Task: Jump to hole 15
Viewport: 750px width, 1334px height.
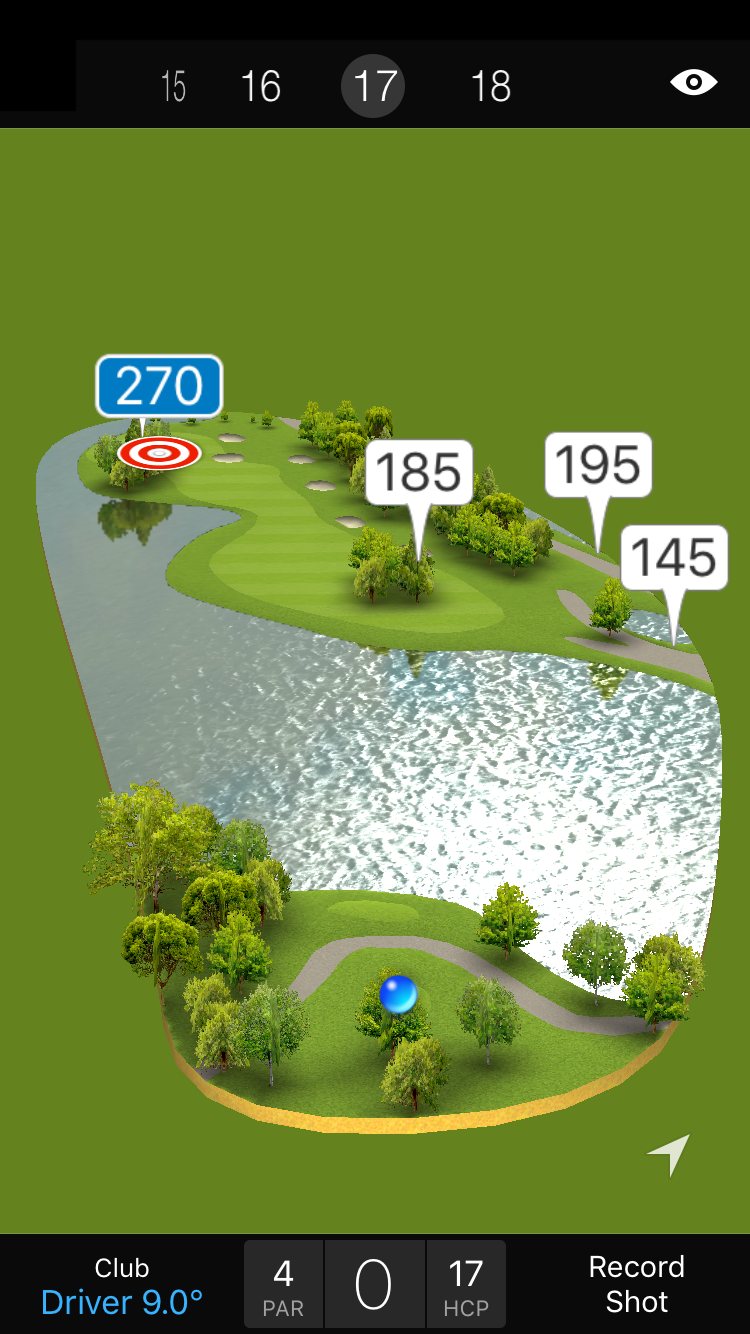Action: pos(173,87)
